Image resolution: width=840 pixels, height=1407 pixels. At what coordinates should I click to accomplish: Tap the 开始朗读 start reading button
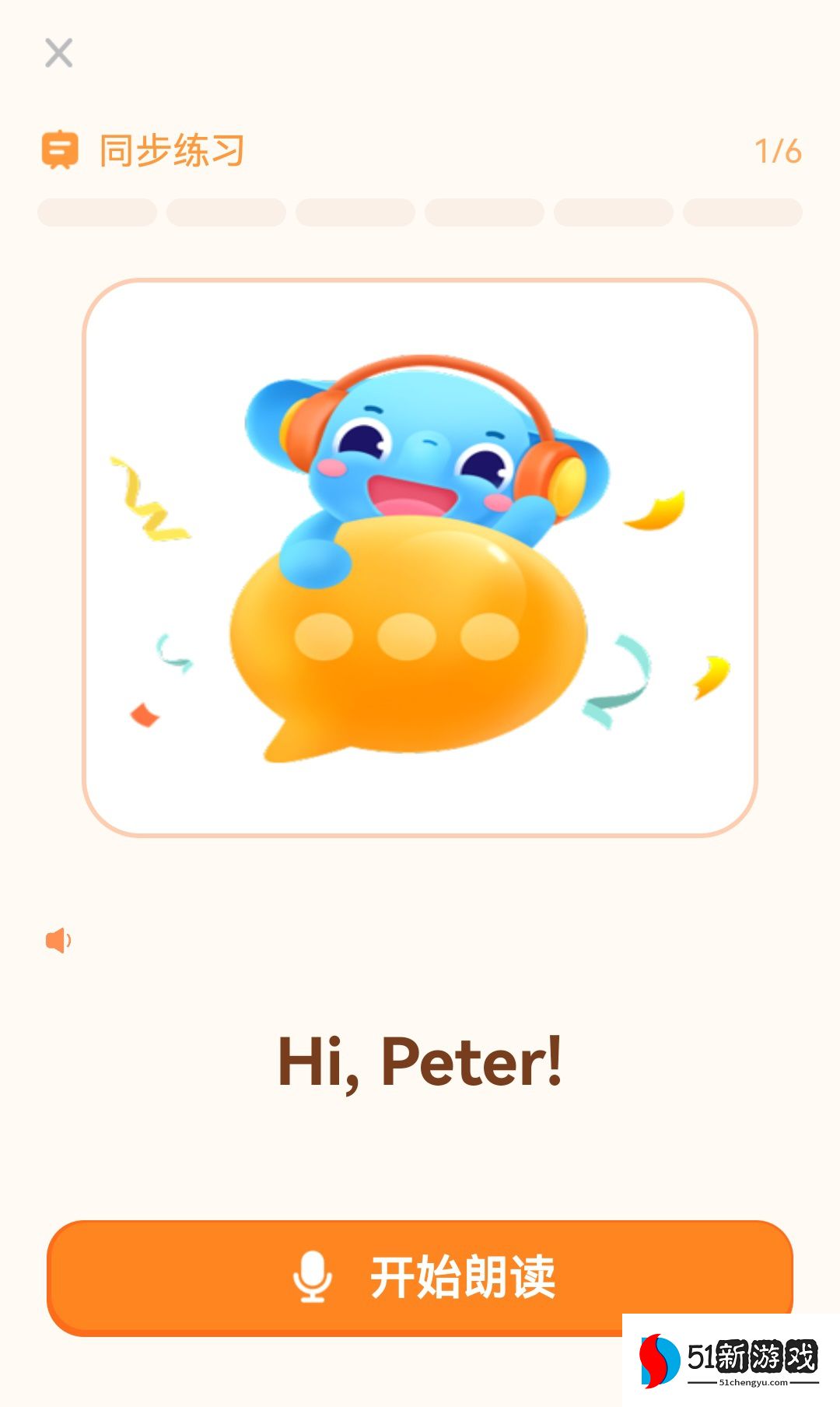pyautogui.click(x=420, y=1276)
